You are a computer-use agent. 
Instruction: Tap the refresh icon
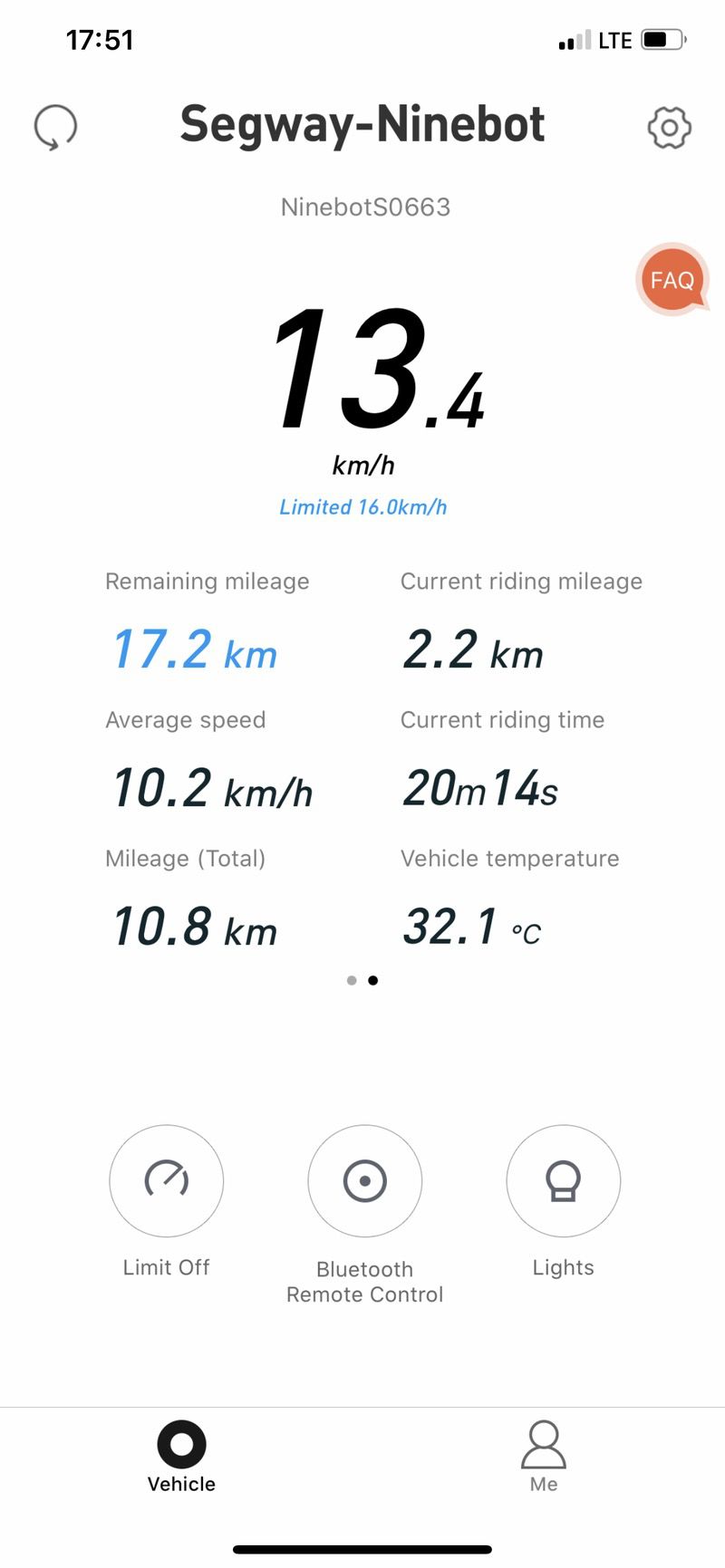click(x=55, y=127)
